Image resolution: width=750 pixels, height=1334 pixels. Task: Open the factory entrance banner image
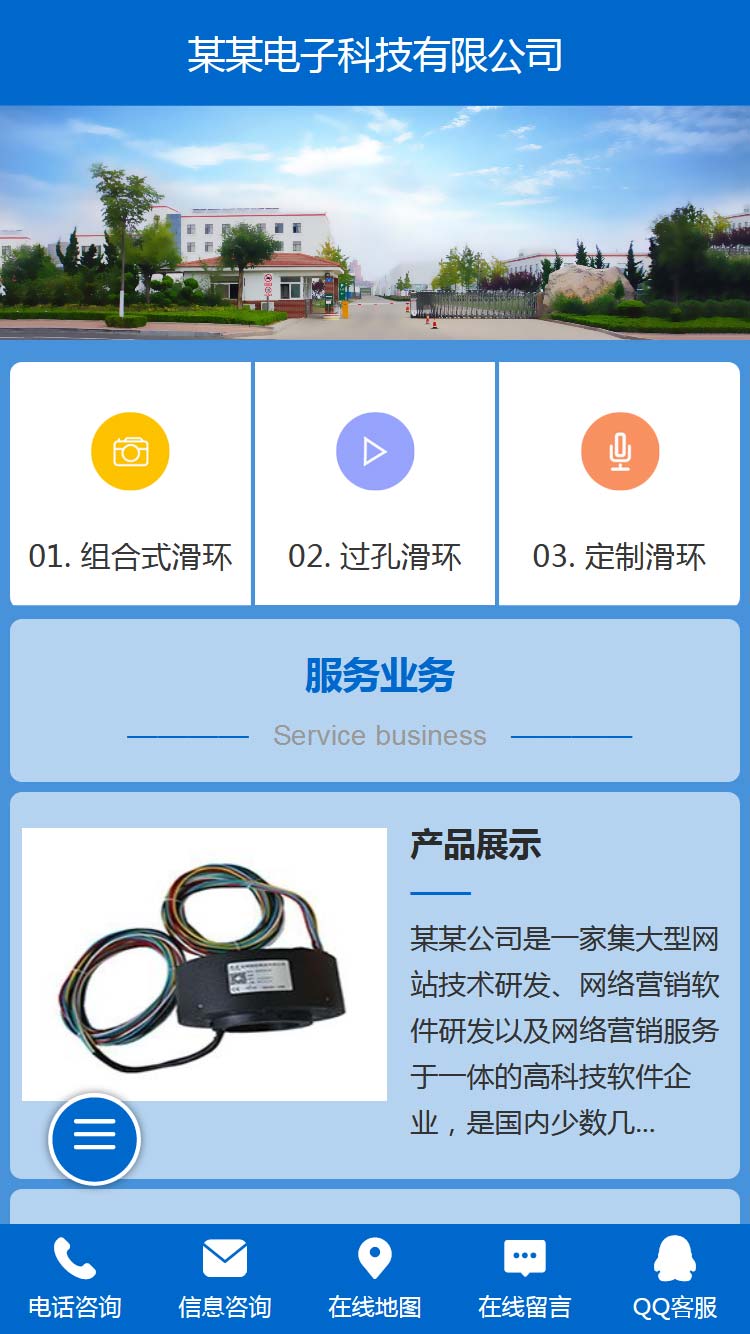click(x=375, y=222)
